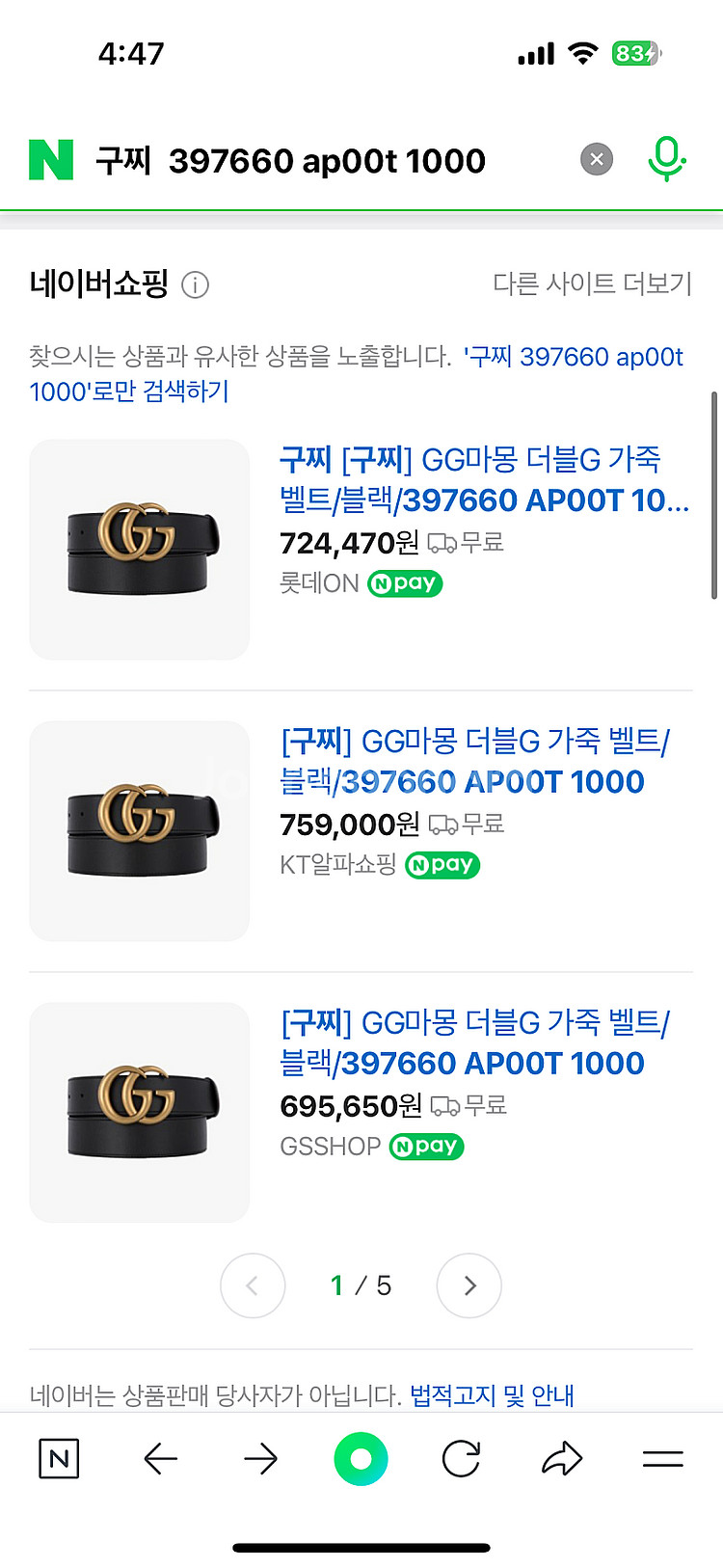723x1568 pixels.
Task: Open the search field with 구찌 397660 query
Action: point(308,161)
